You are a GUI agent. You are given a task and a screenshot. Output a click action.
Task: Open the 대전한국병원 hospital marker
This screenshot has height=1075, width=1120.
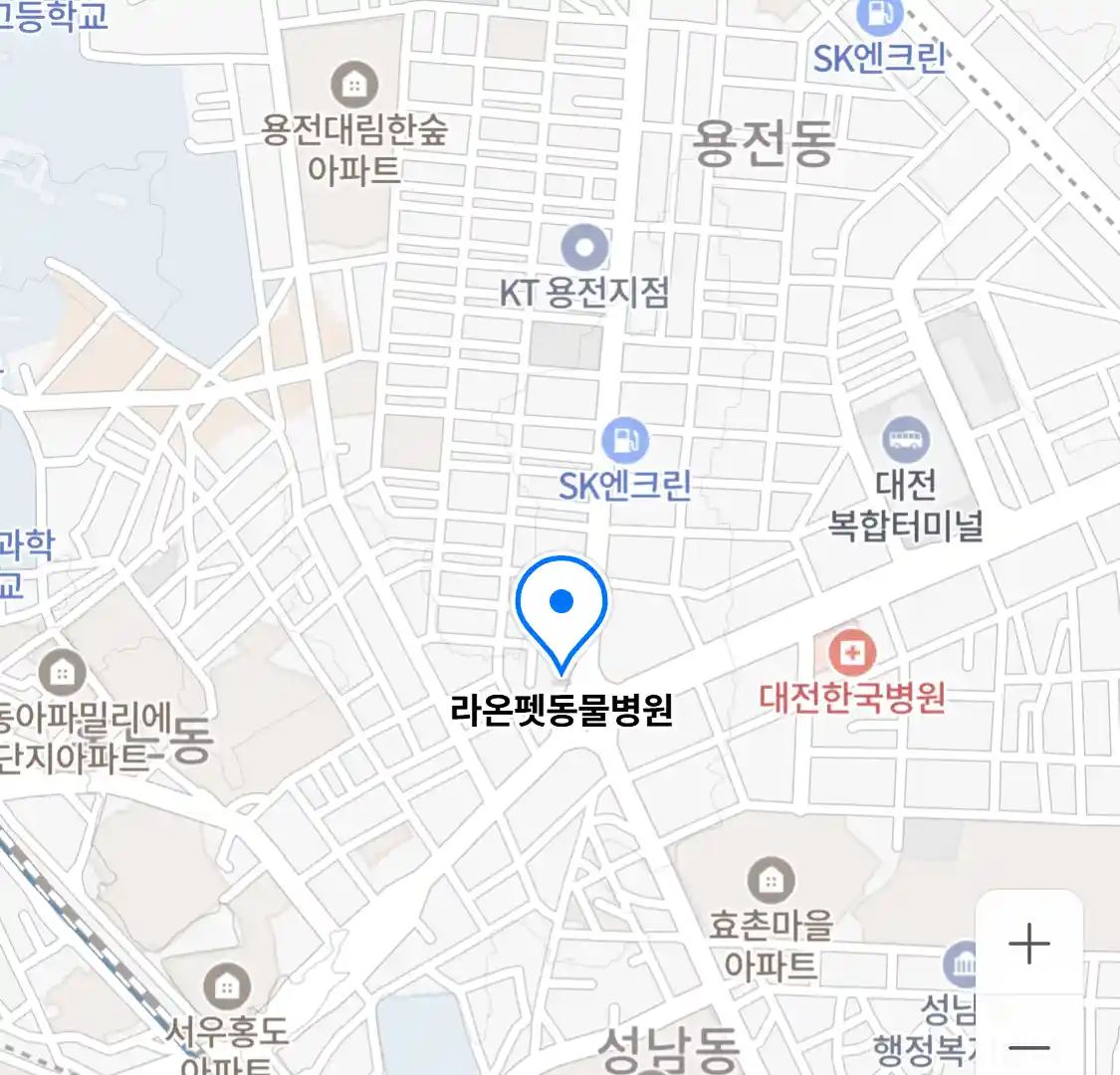[852, 653]
